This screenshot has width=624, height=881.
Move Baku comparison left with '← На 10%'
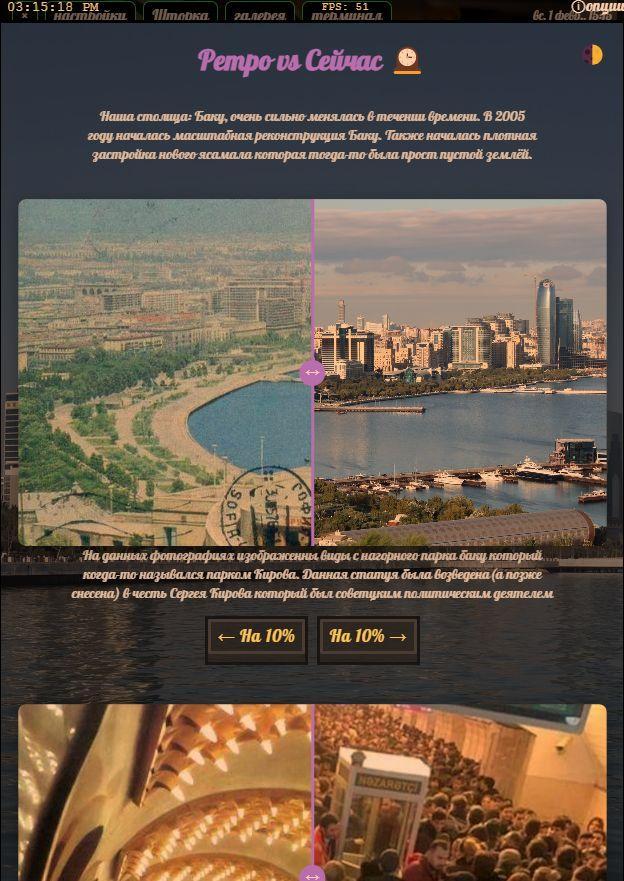point(256,637)
